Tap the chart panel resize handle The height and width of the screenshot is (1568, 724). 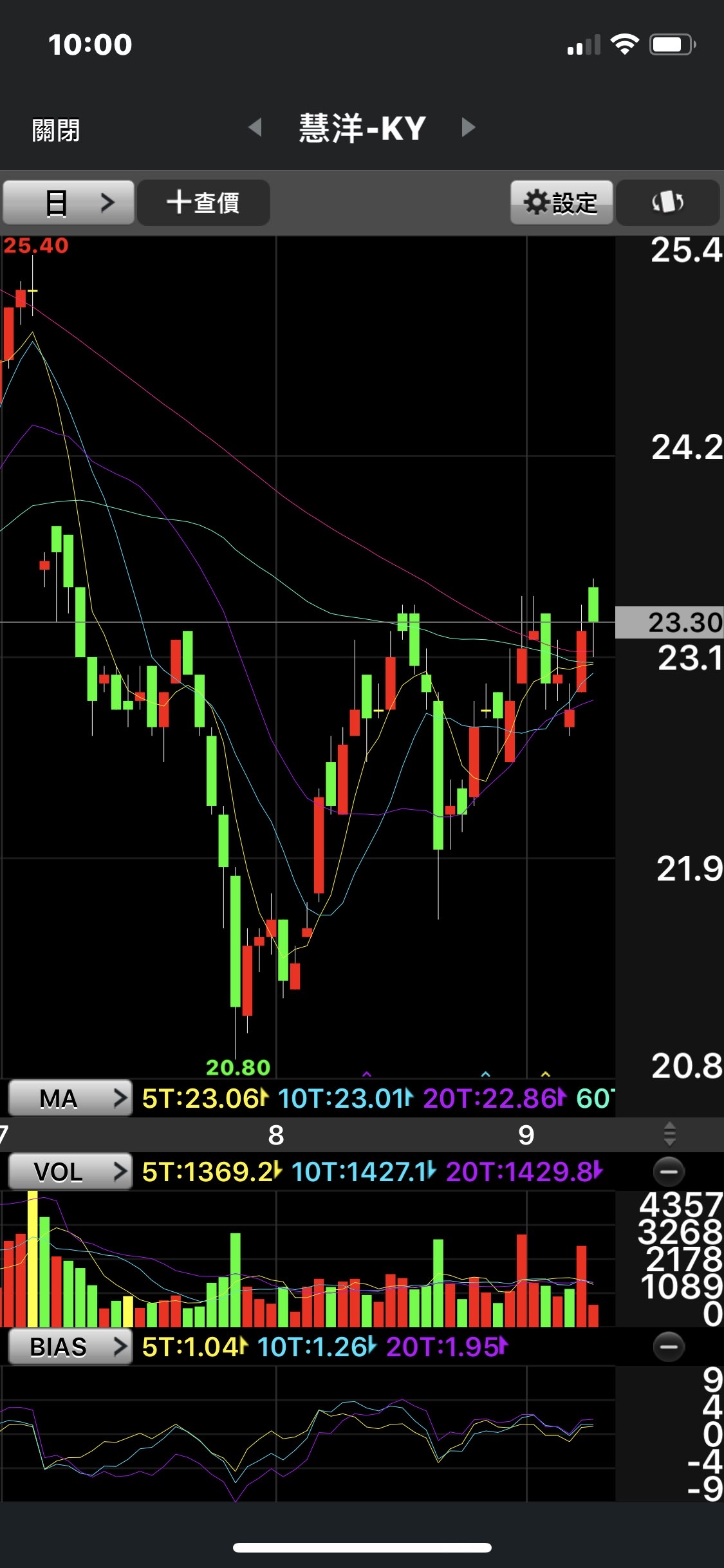click(x=669, y=1134)
